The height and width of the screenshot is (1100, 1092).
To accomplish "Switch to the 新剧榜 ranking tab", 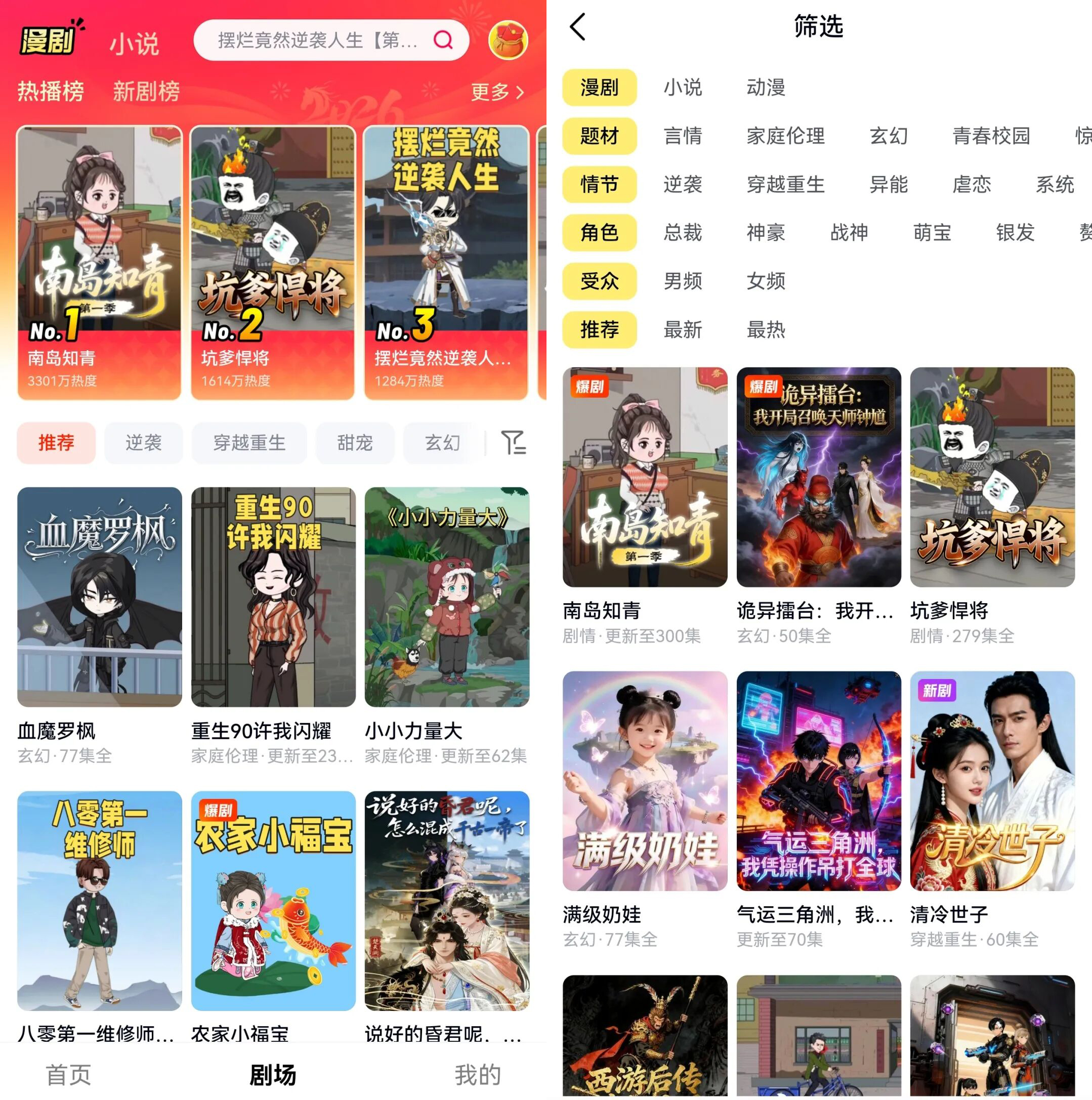I will click(x=146, y=91).
